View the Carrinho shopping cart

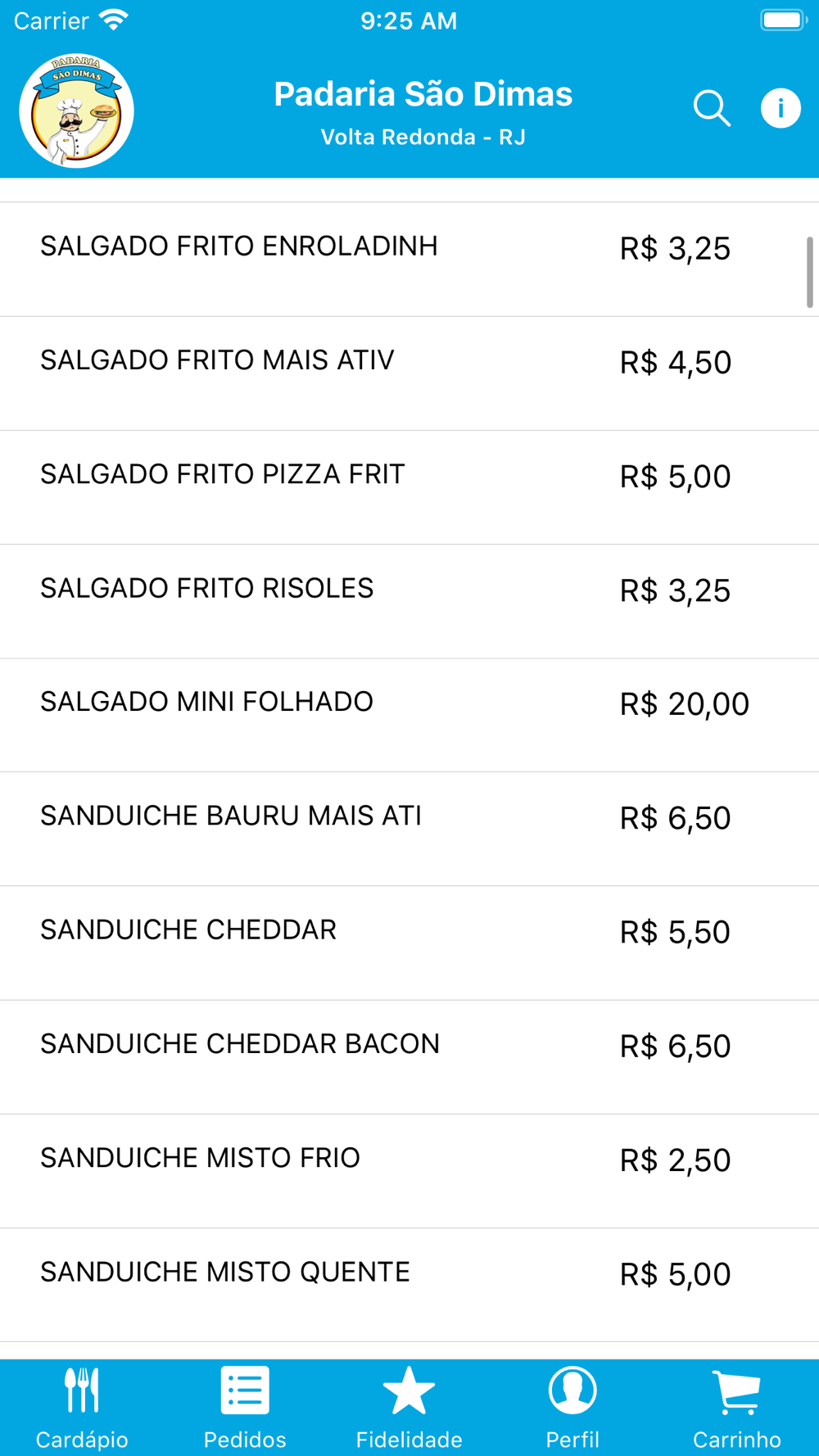pyautogui.click(x=736, y=1407)
